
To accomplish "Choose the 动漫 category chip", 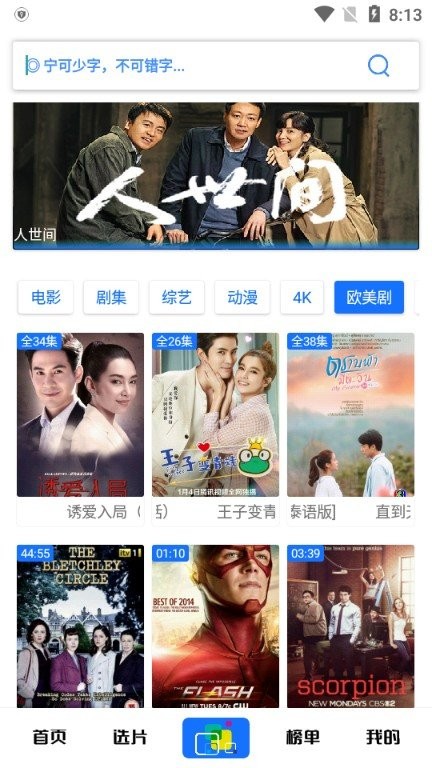I will pyautogui.click(x=242, y=297).
